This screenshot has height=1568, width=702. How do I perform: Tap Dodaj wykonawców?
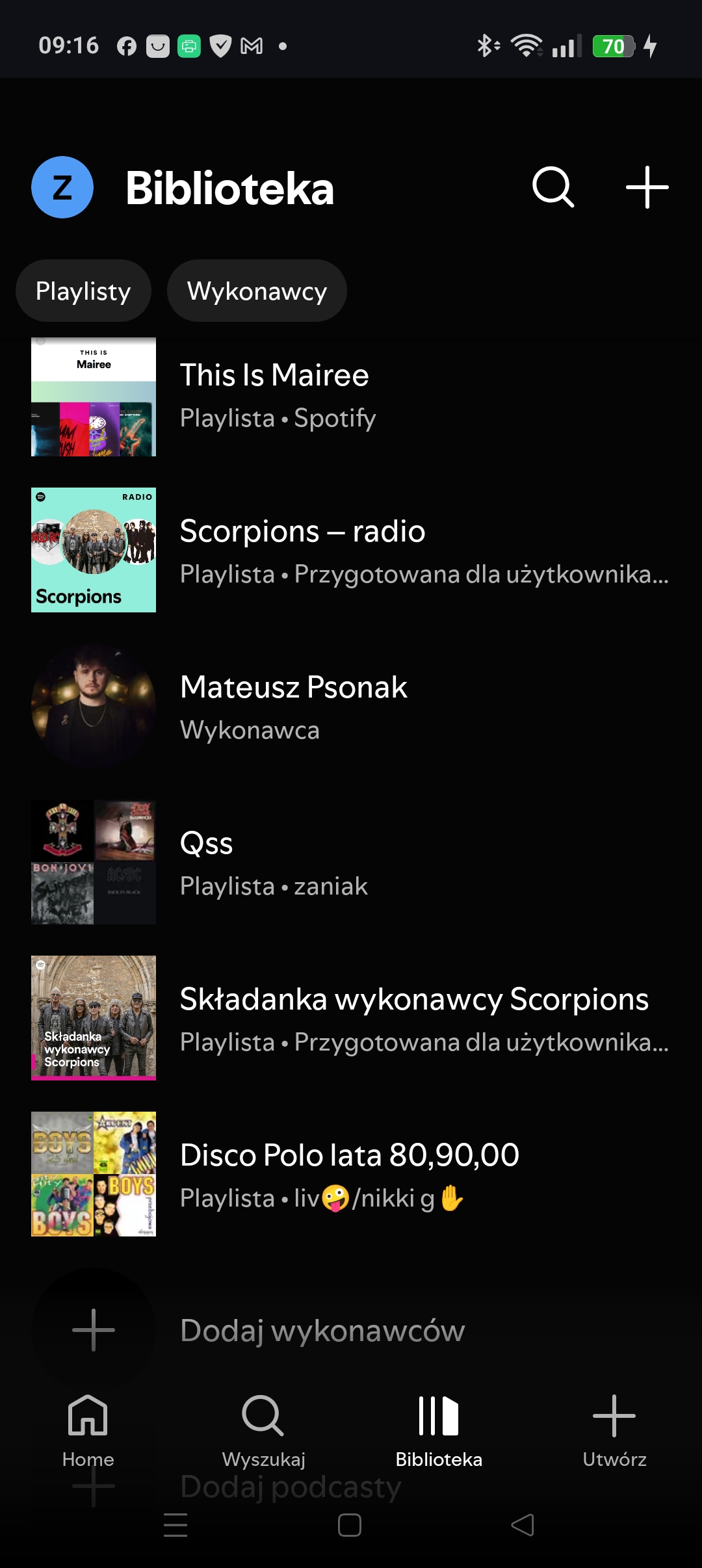pyautogui.click(x=351, y=1330)
